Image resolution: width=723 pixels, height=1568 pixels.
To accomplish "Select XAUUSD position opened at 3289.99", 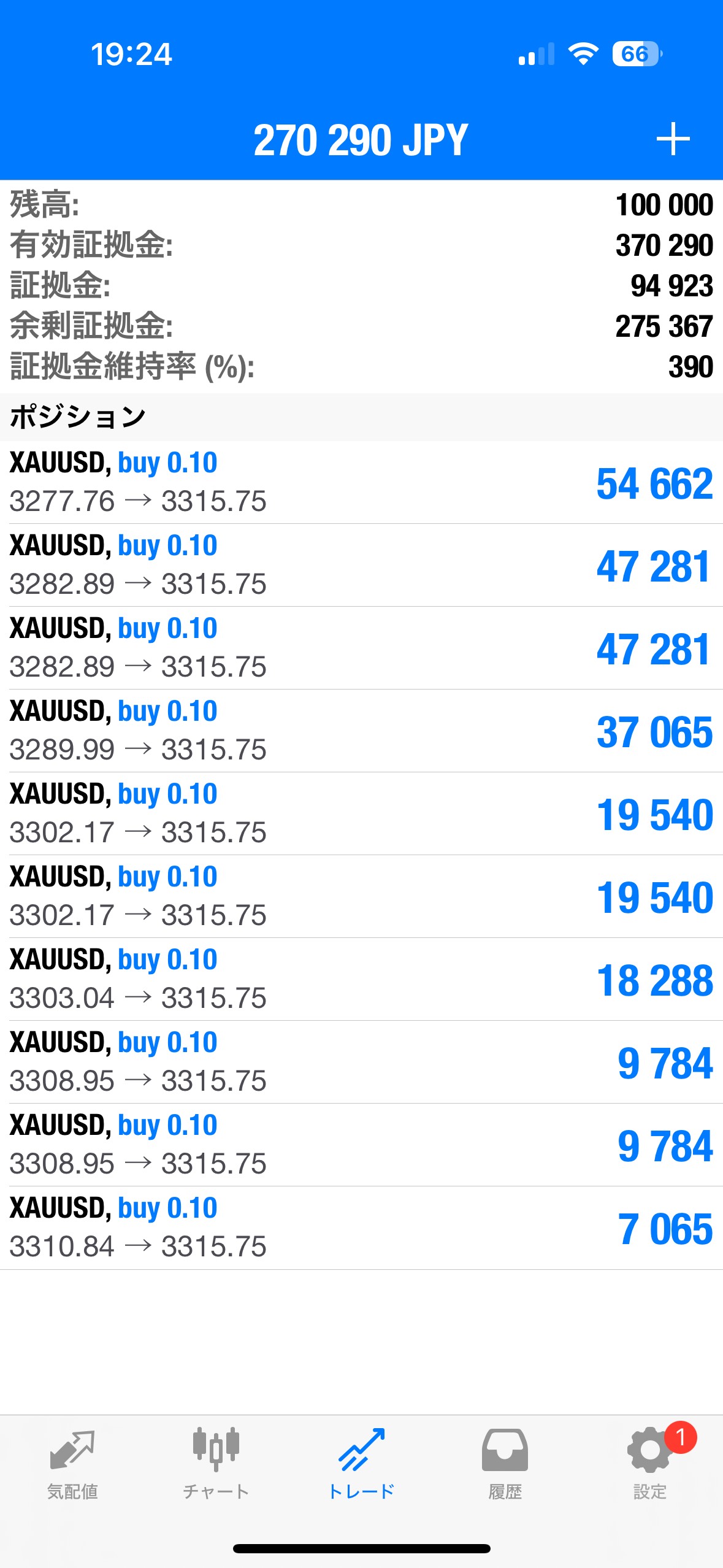I will point(361,731).
